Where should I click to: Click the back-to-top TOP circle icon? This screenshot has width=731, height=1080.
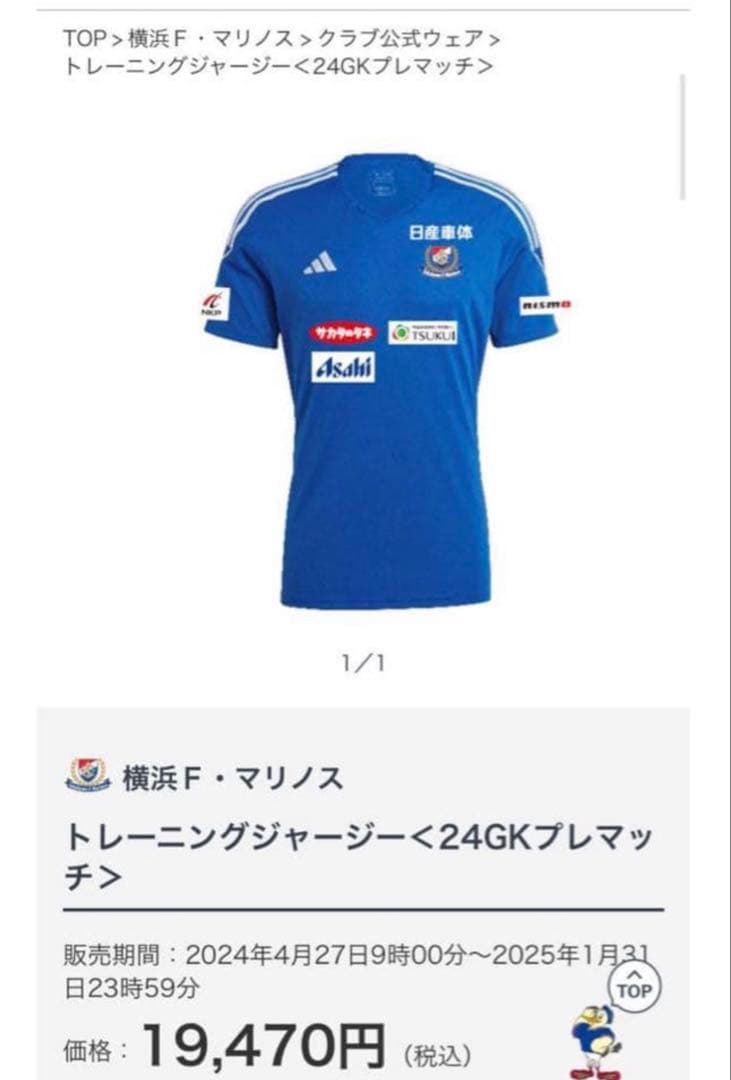point(636,987)
